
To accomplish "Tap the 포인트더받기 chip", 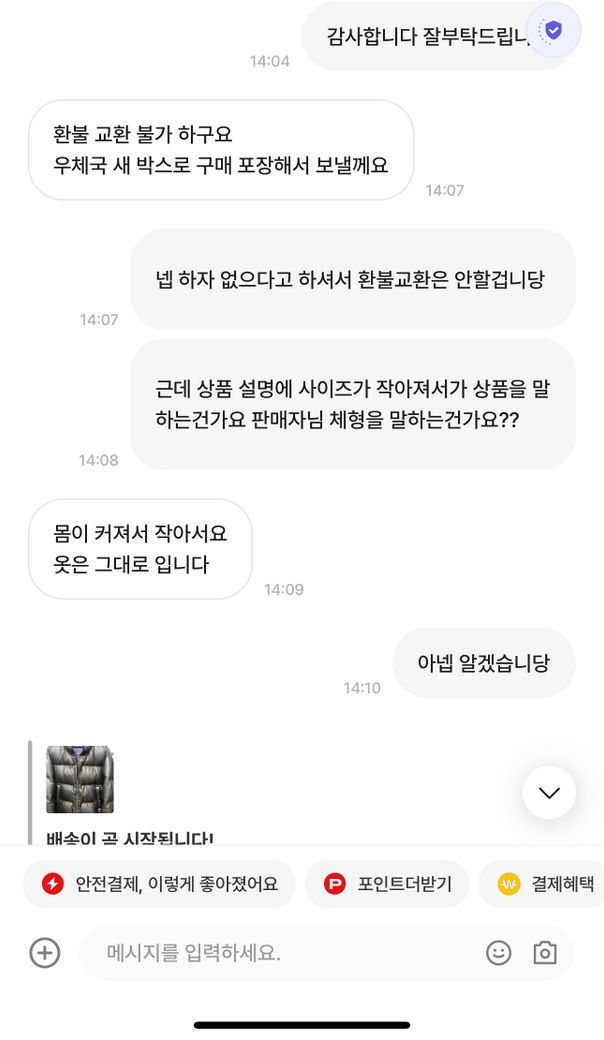I will (387, 884).
